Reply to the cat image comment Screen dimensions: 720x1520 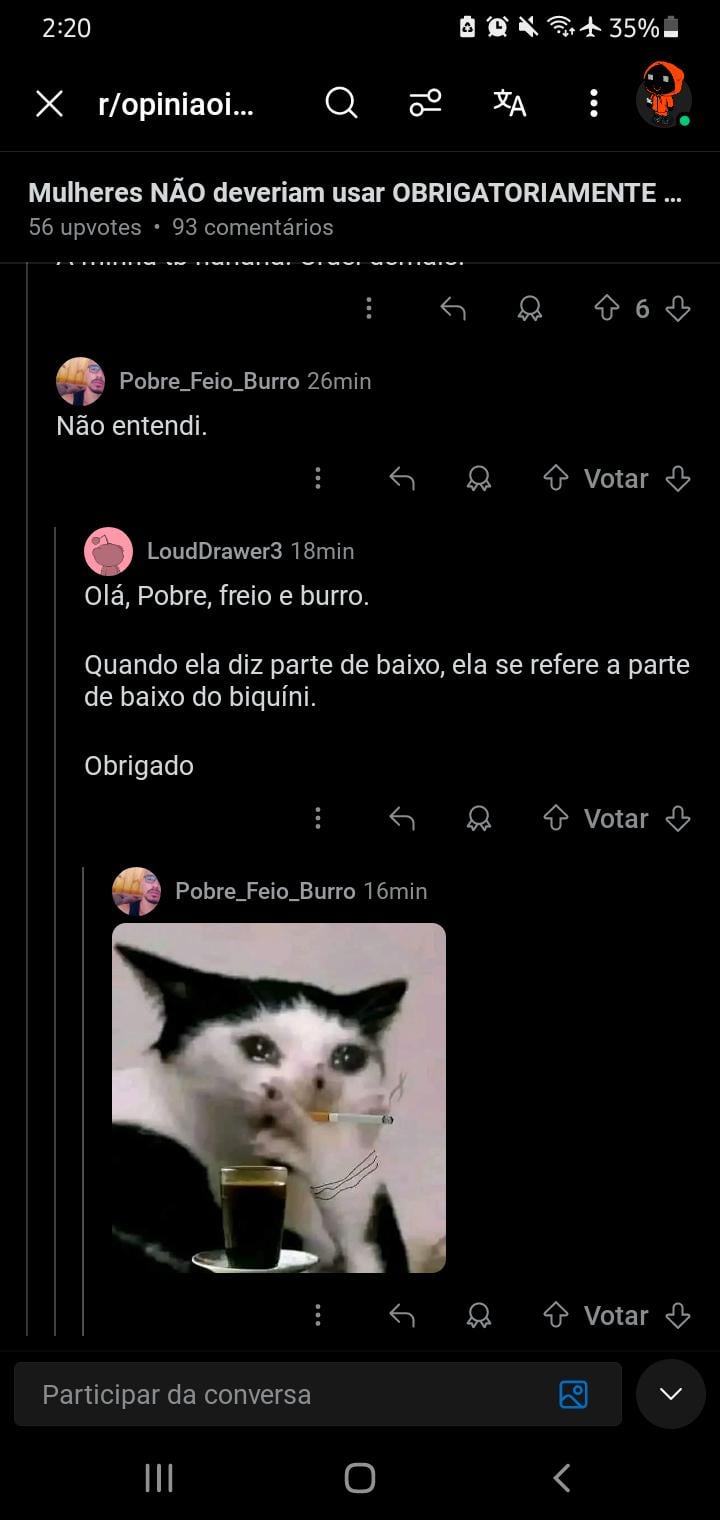click(402, 1315)
